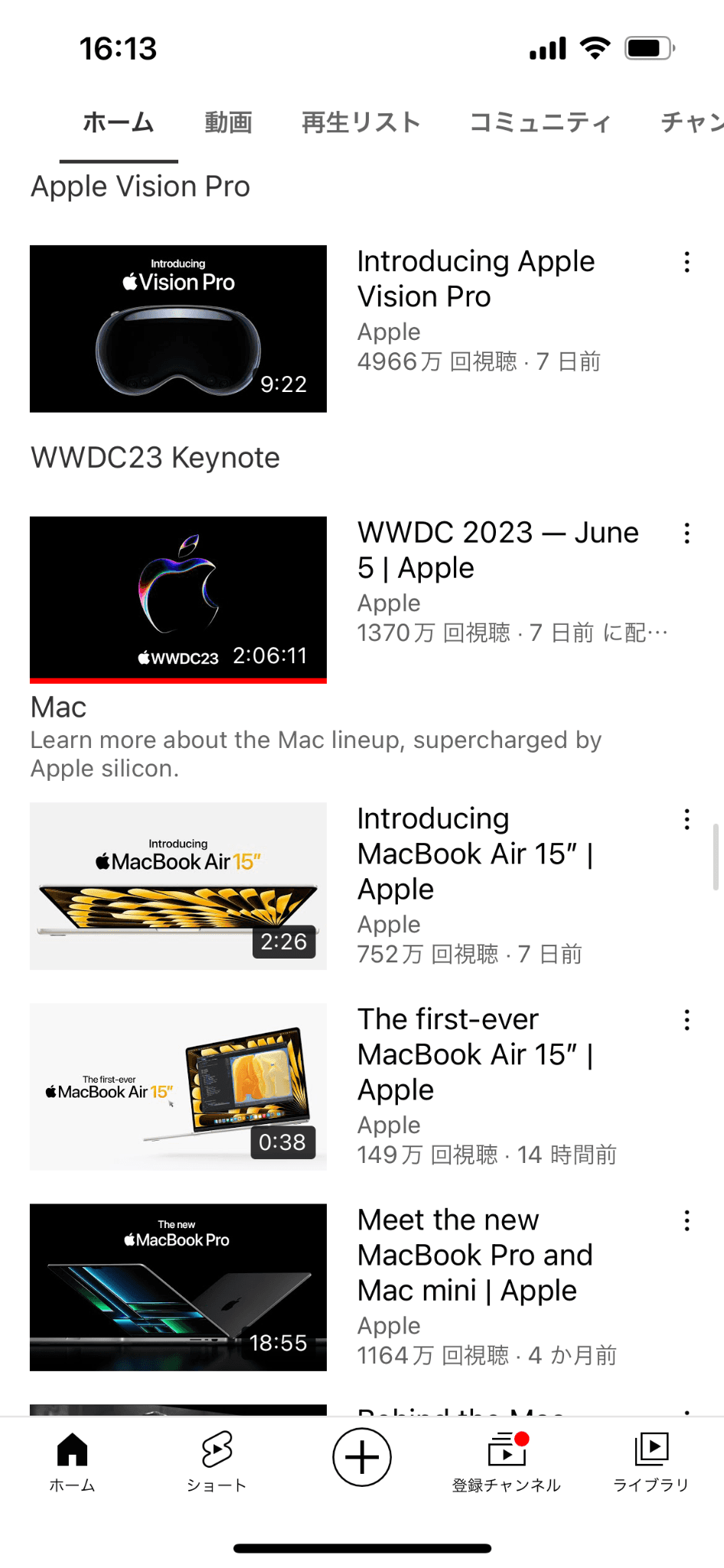
Task: Play The first-ever MacBook Air 15″ video
Action: [x=178, y=1086]
